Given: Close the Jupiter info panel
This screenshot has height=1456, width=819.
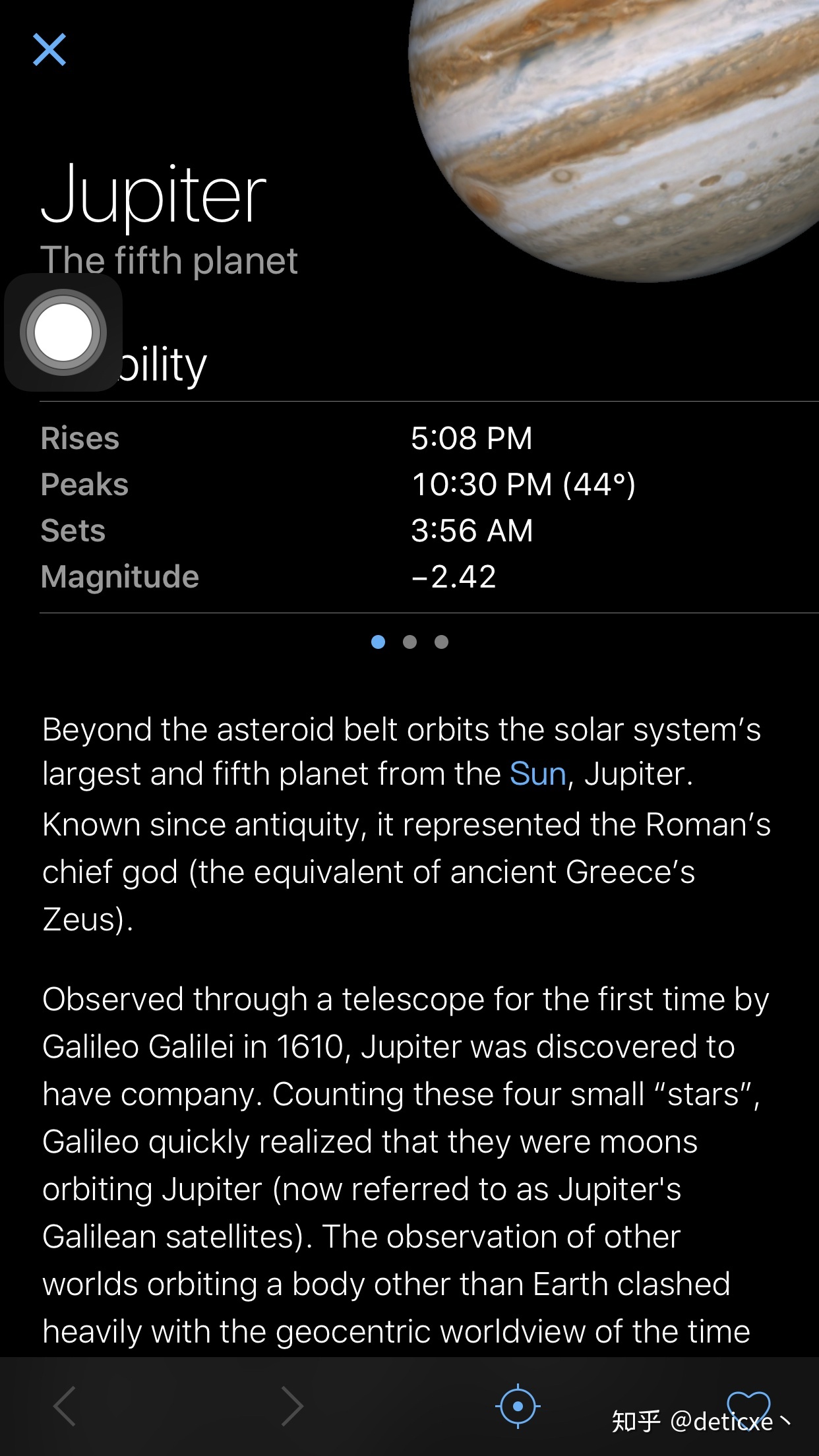Looking at the screenshot, I should click(49, 49).
